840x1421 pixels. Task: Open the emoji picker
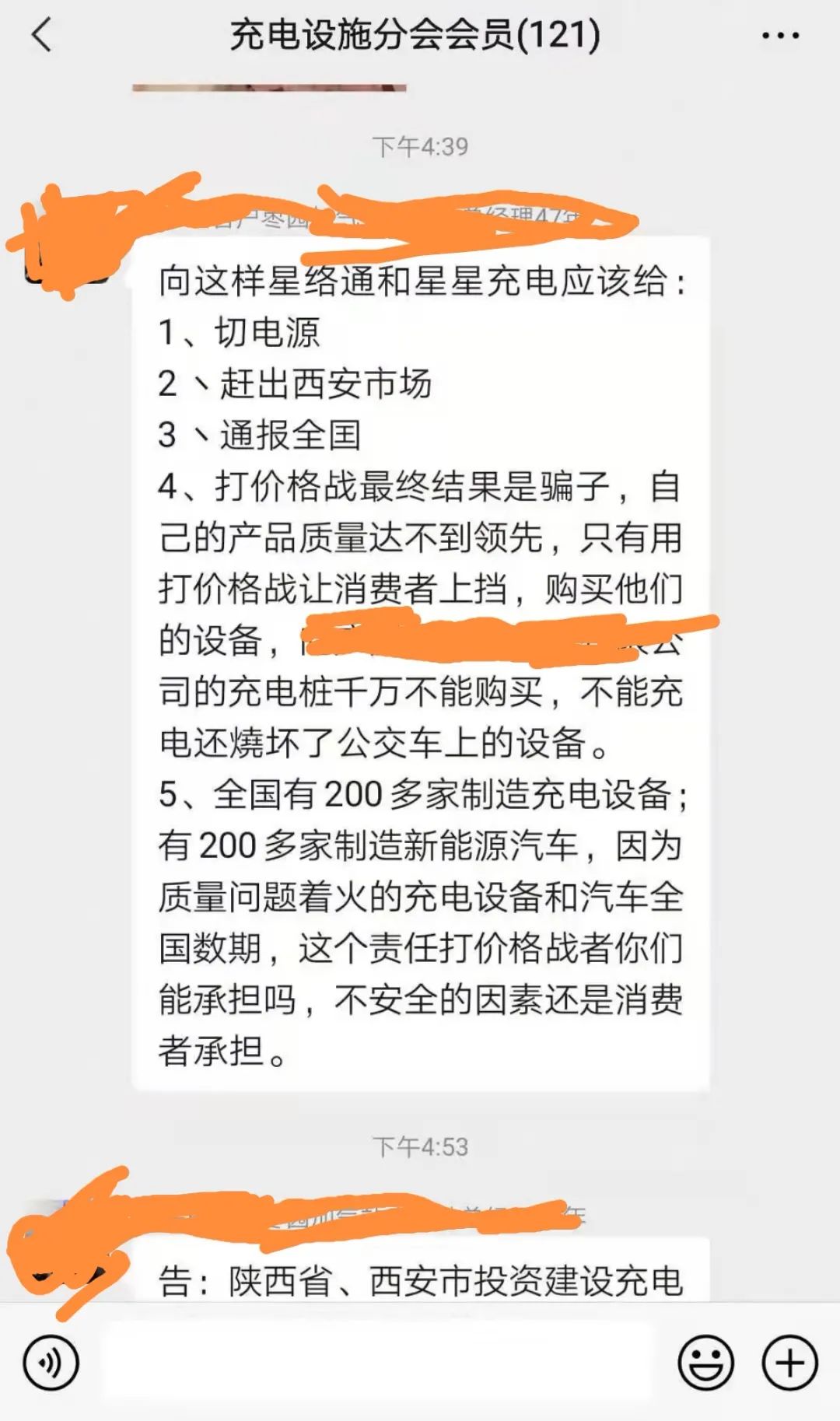(x=705, y=1363)
